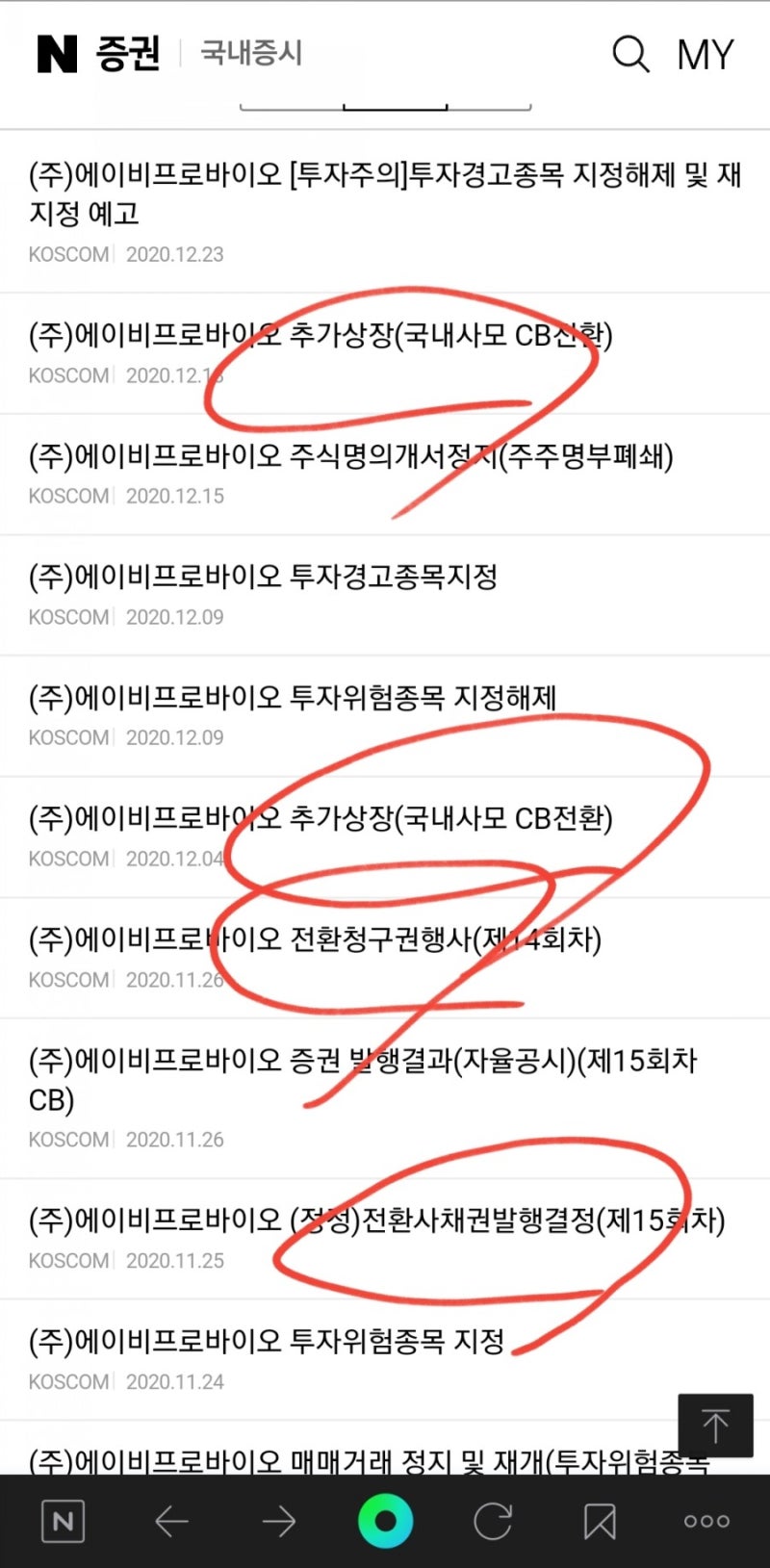
Task: Navigate forward using the right arrow
Action: pyautogui.click(x=278, y=1521)
